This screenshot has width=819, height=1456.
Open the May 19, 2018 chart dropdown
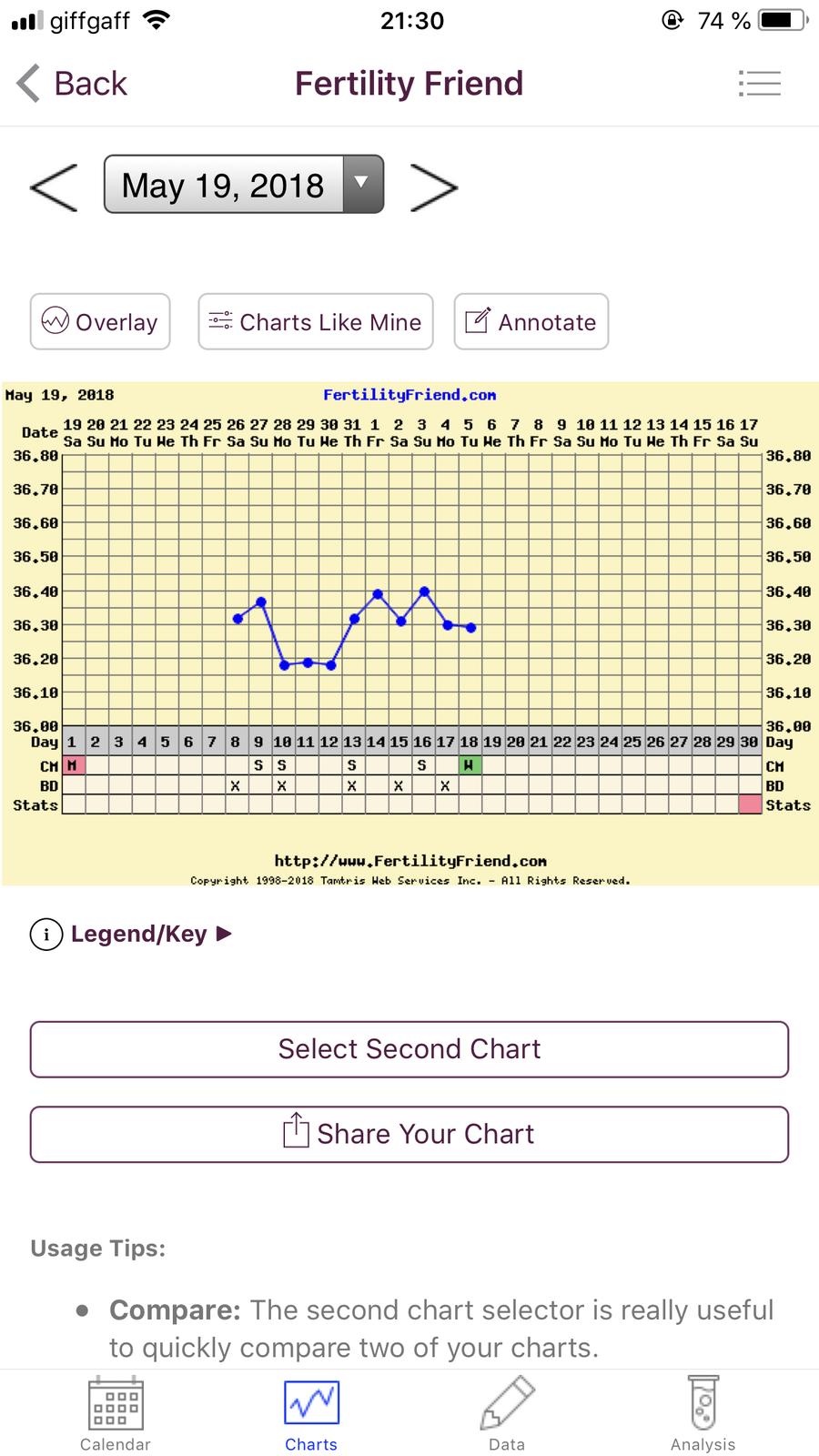tap(244, 185)
